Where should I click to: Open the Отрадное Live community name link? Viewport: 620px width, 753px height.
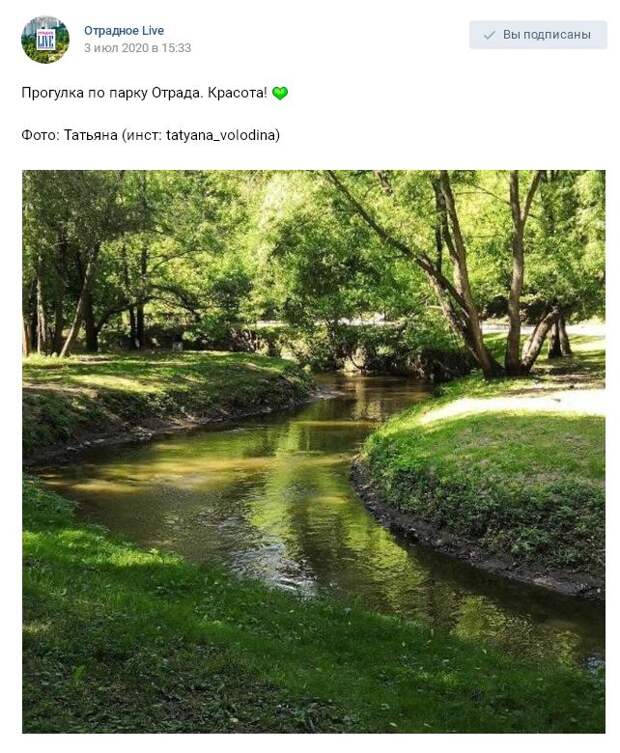pyautogui.click(x=124, y=31)
